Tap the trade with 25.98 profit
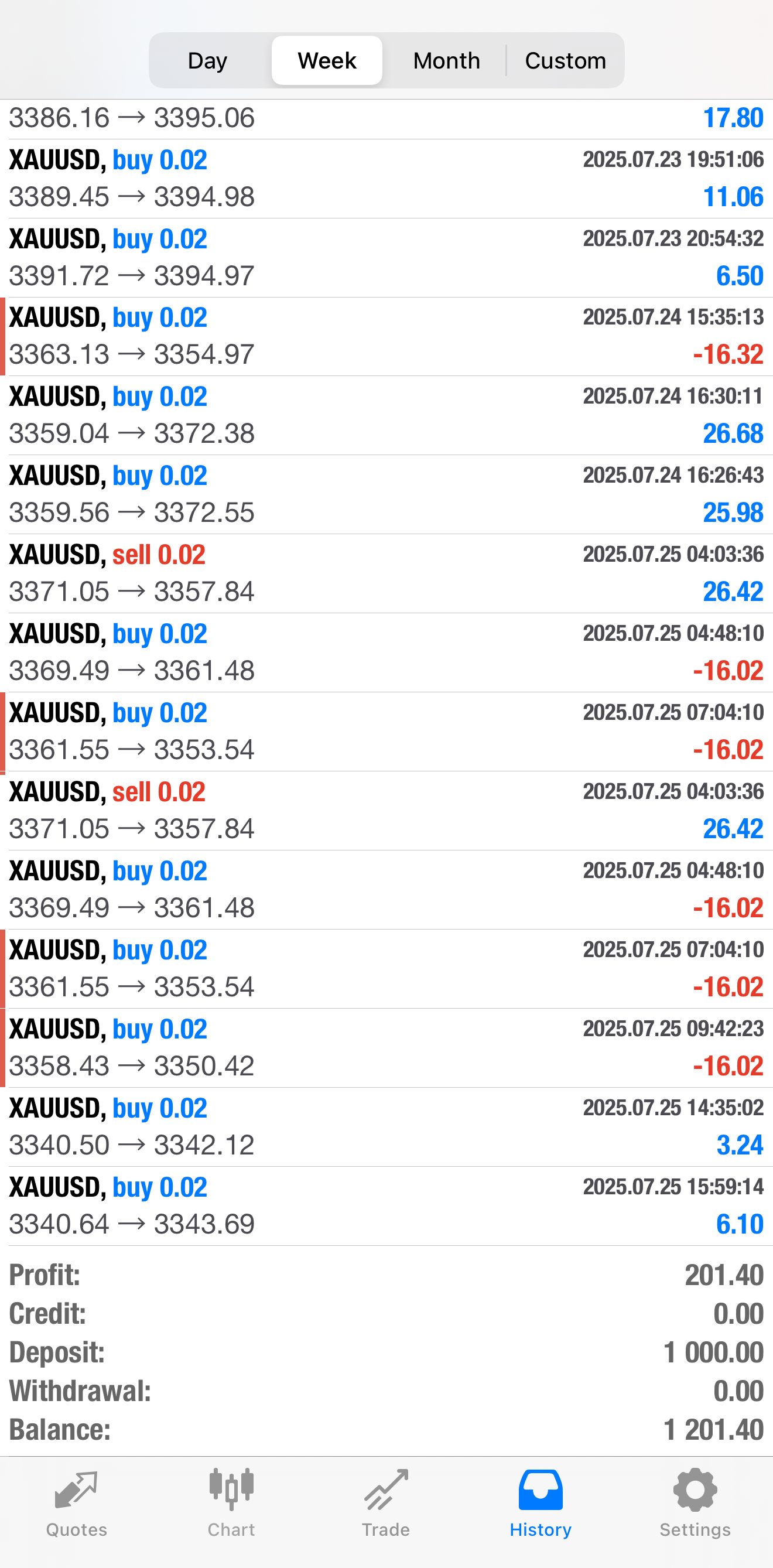Image resolution: width=773 pixels, height=1568 pixels. (x=386, y=494)
